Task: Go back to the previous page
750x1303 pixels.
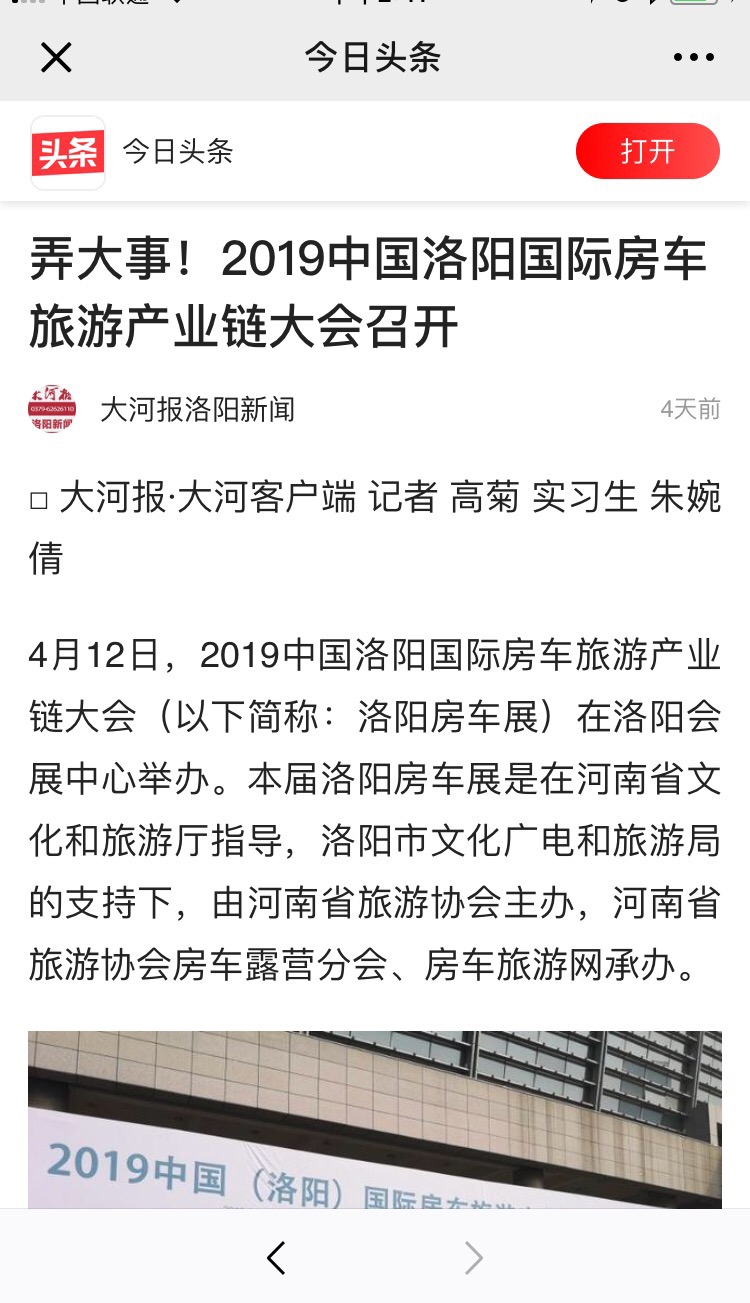Action: pos(277,1257)
